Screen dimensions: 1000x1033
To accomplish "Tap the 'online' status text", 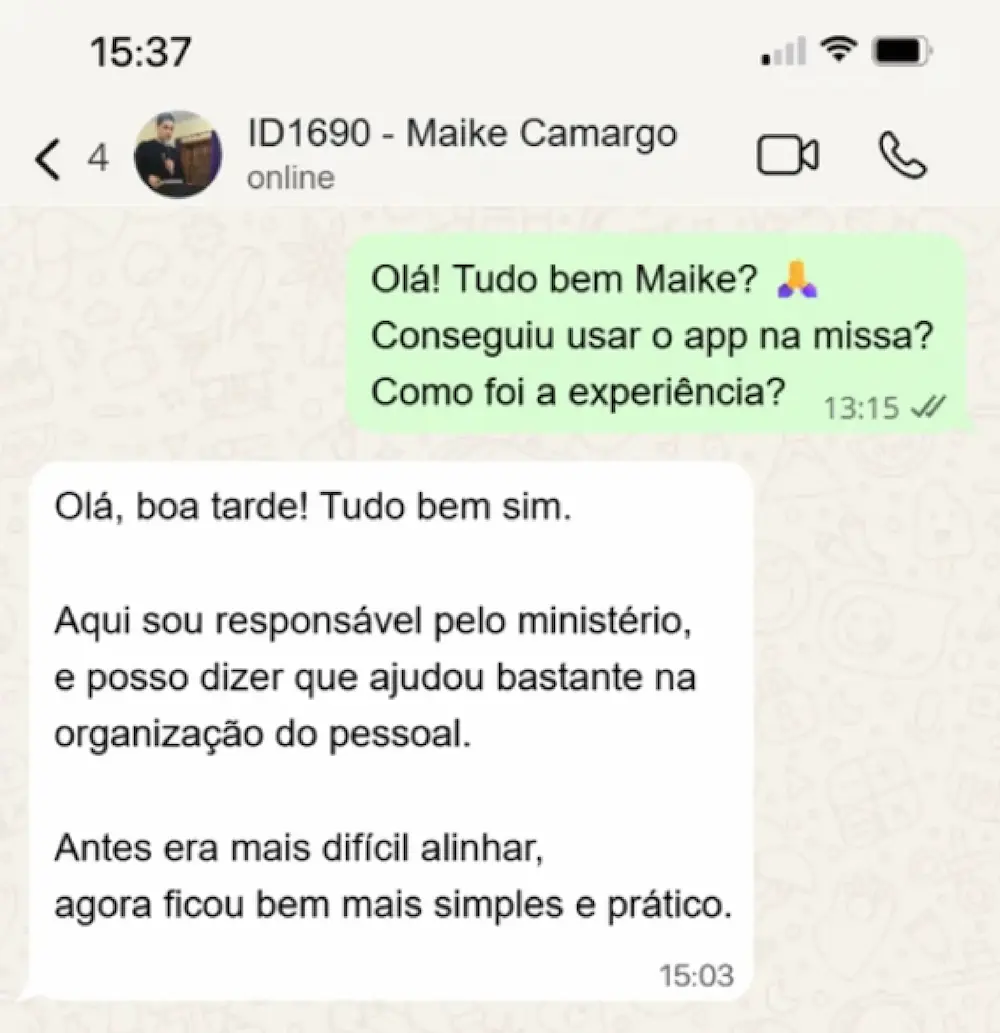I will click(x=289, y=178).
